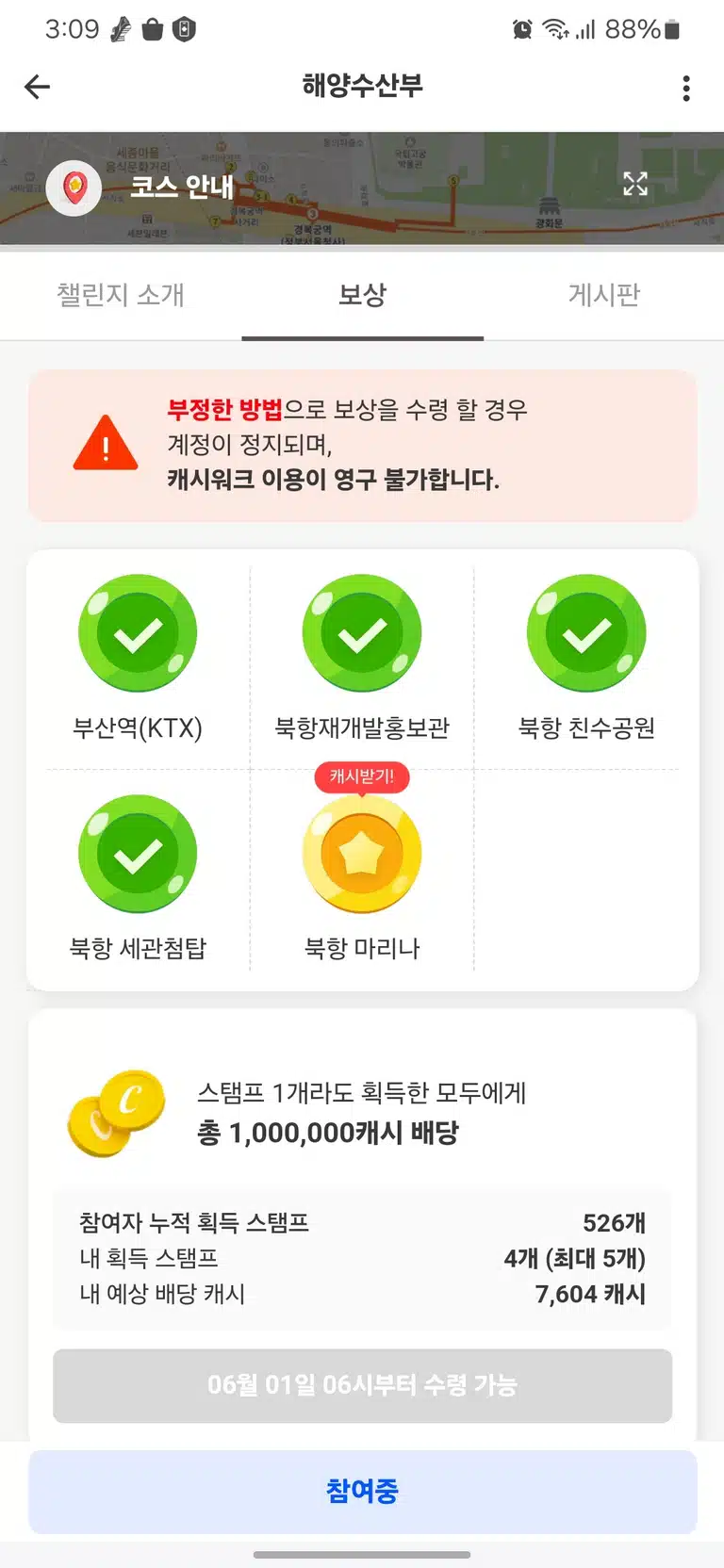Tap the 참여중 button
724x1568 pixels.
pos(362,1491)
